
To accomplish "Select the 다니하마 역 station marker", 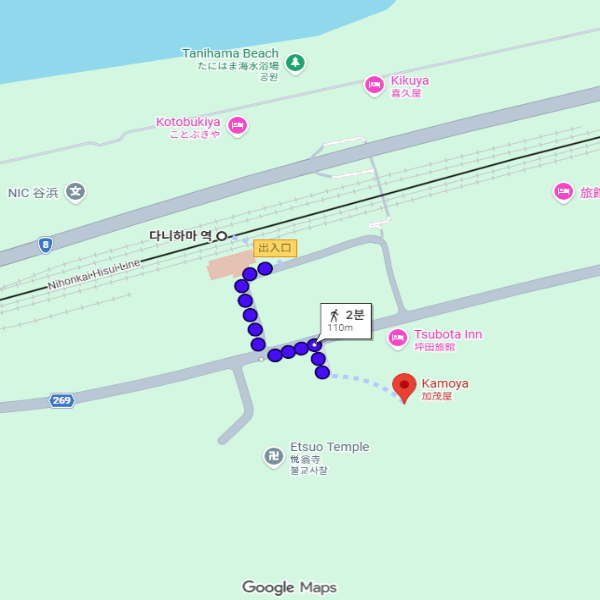I will [221, 236].
